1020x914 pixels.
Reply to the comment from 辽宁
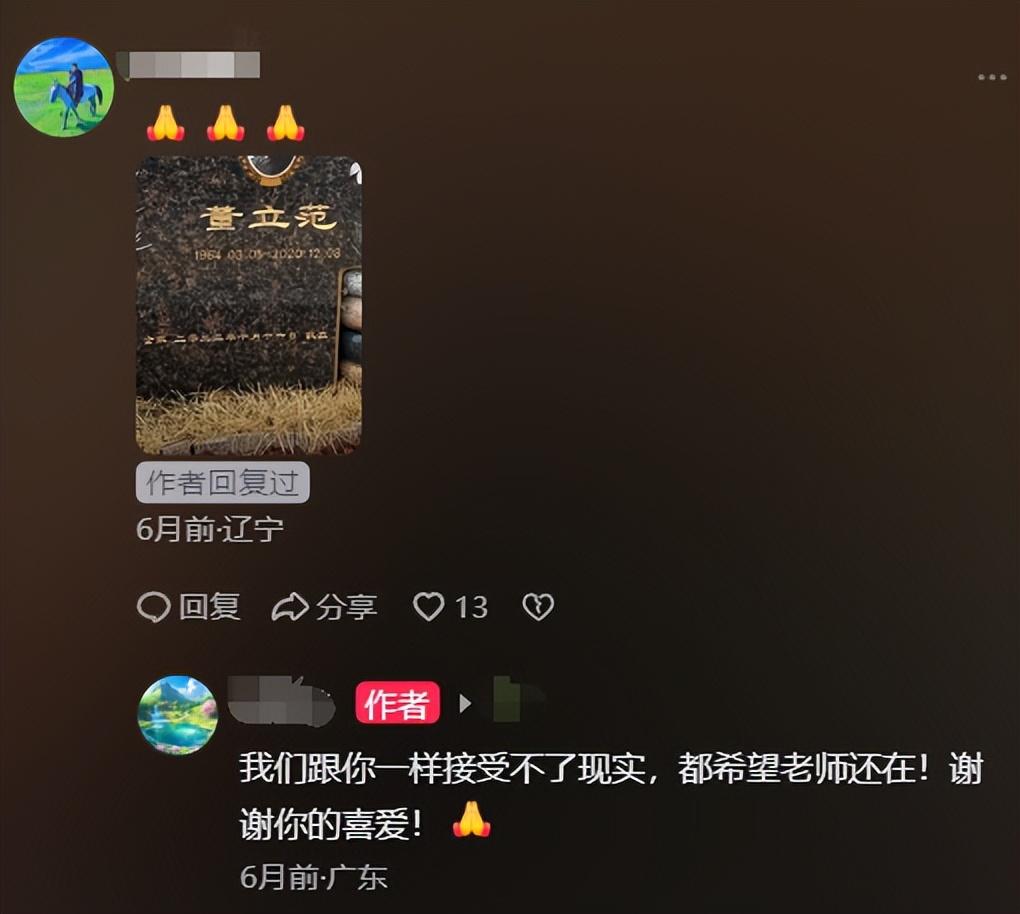[189, 606]
